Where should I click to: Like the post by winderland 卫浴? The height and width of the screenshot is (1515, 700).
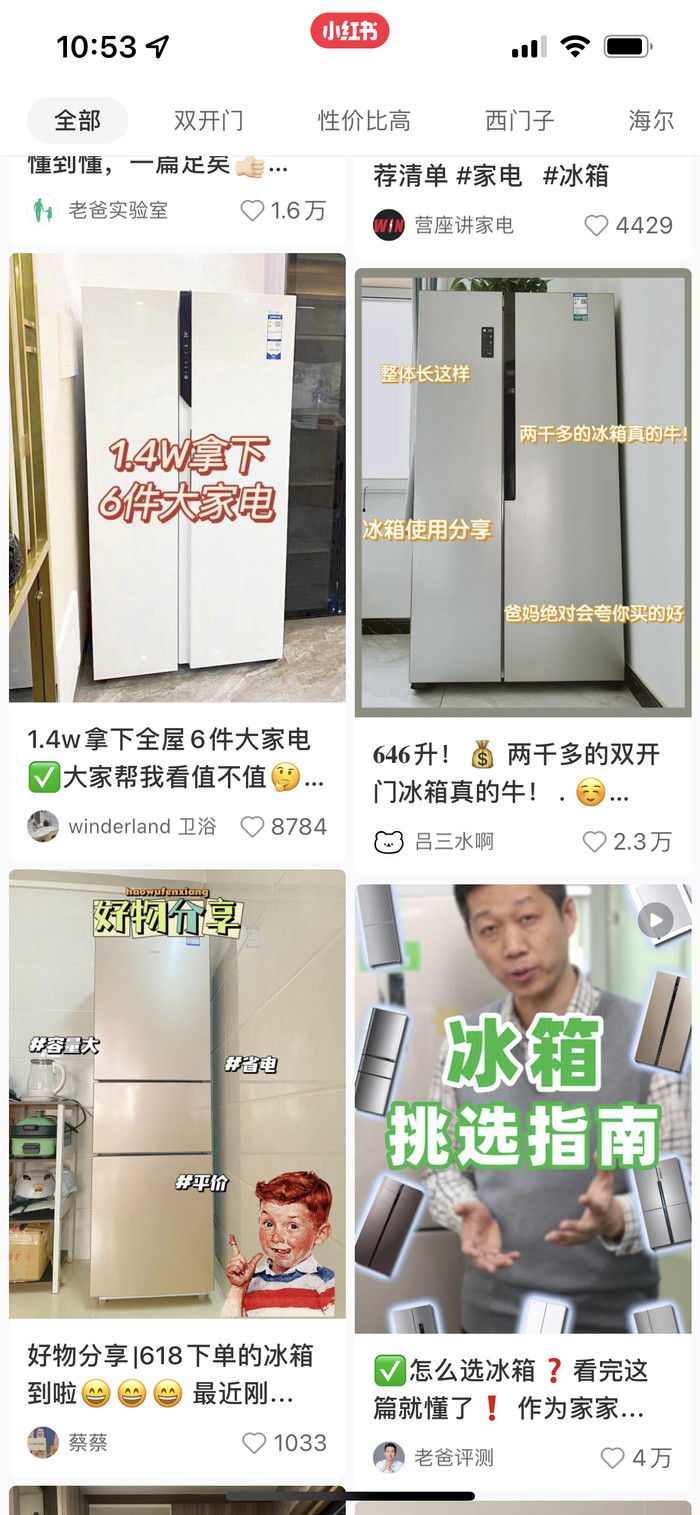point(253,827)
